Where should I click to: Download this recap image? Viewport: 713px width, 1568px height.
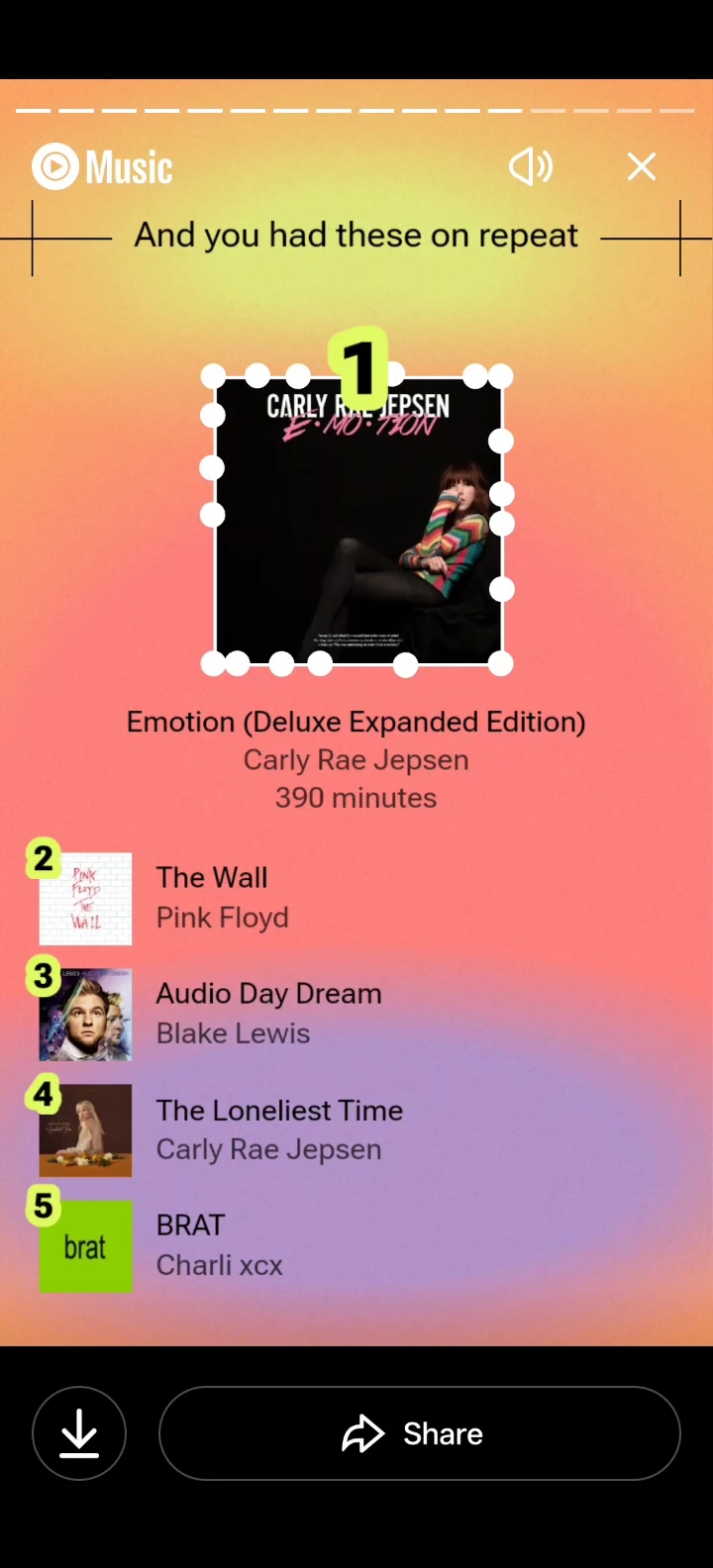(x=79, y=1433)
